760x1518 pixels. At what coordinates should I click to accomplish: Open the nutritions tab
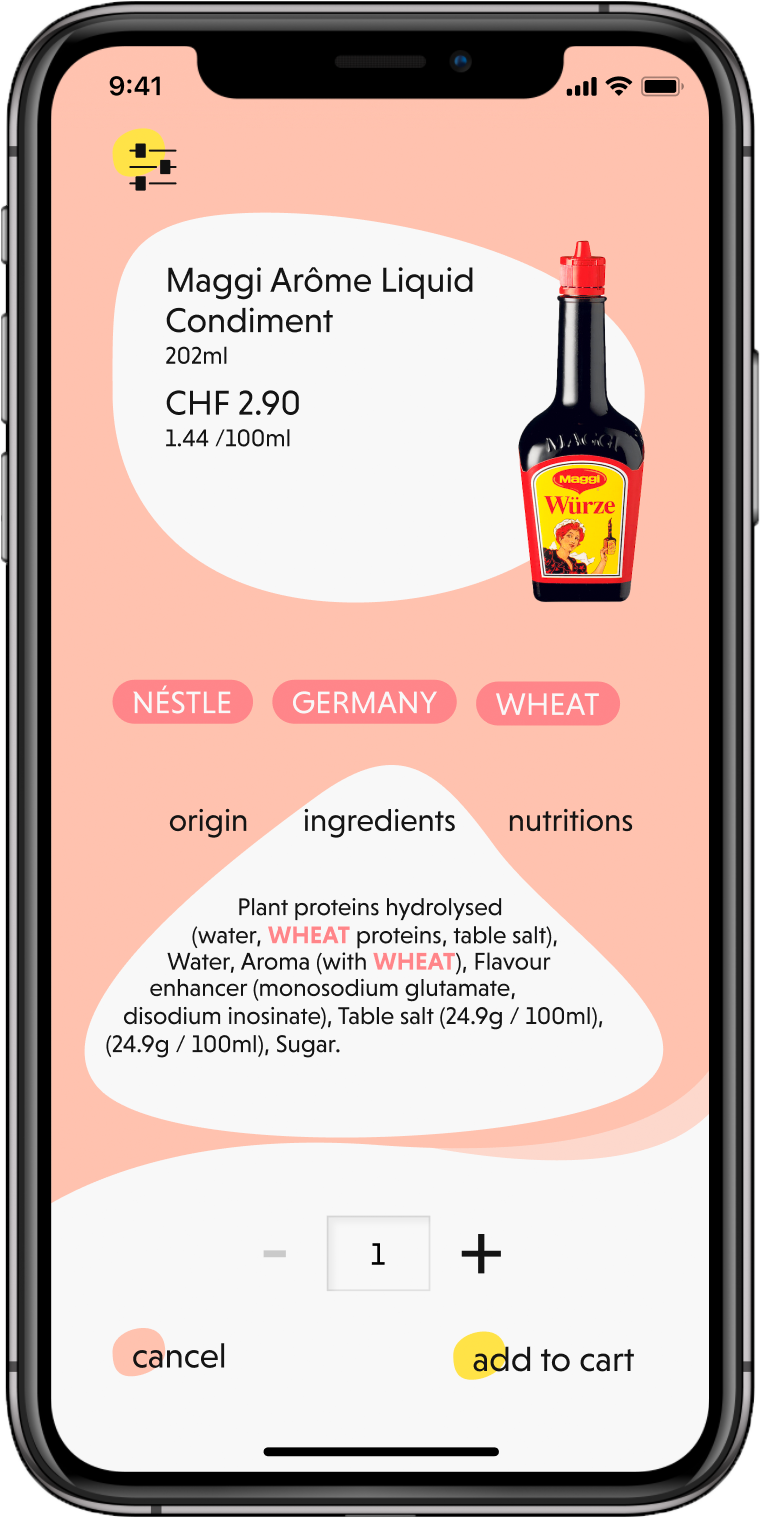pos(570,821)
